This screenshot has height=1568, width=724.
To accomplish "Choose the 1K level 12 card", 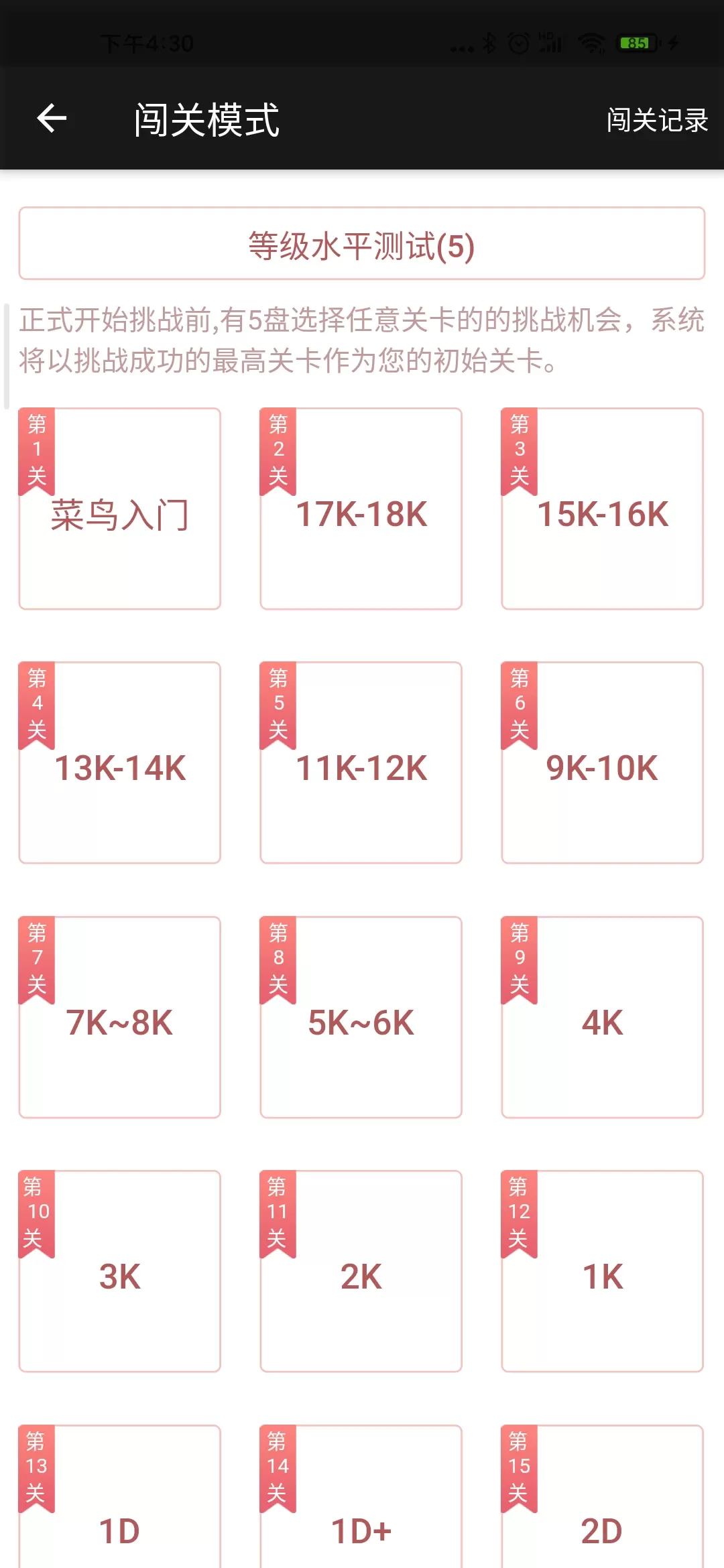I will tap(603, 1271).
